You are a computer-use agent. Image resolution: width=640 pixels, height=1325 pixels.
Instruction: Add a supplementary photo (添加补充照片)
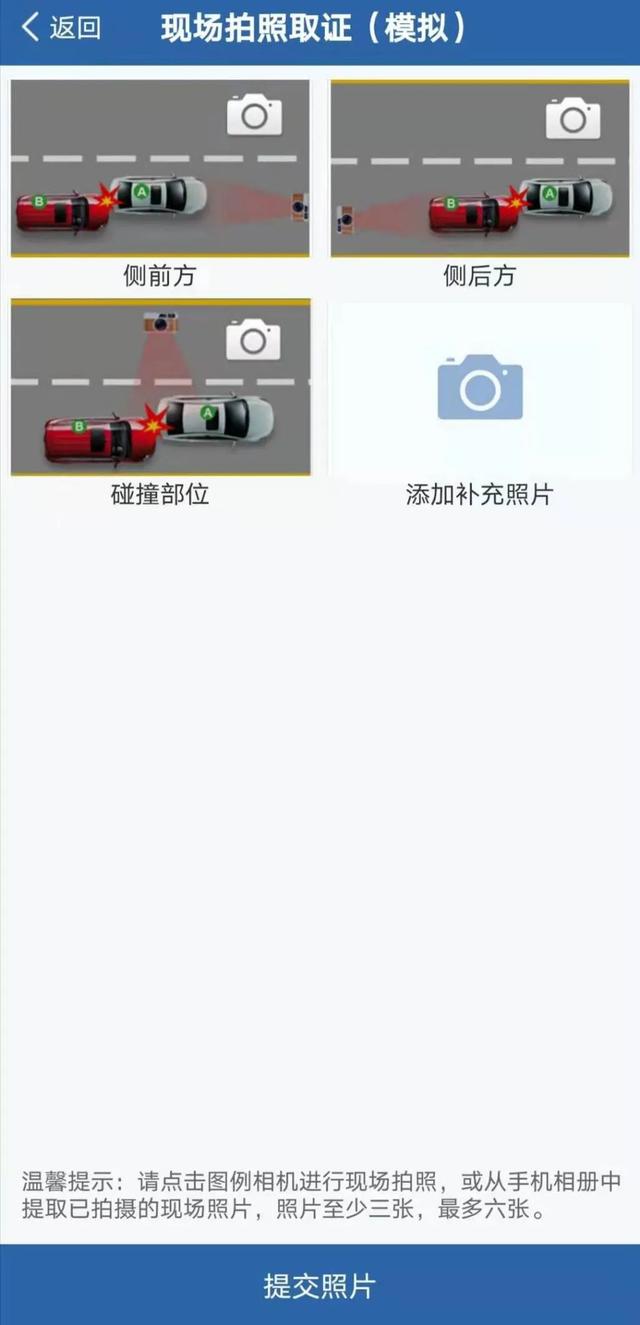[480, 389]
